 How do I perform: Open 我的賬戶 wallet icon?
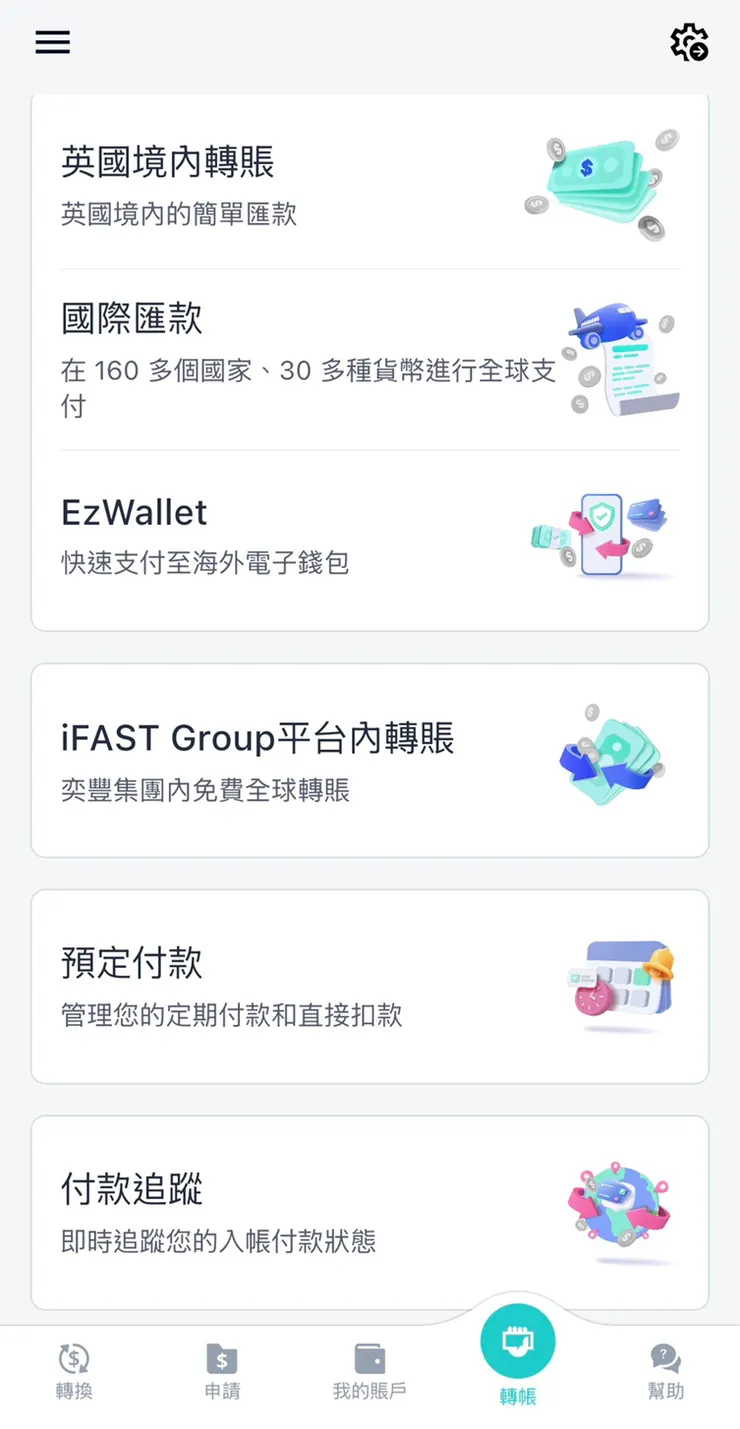(369, 1357)
